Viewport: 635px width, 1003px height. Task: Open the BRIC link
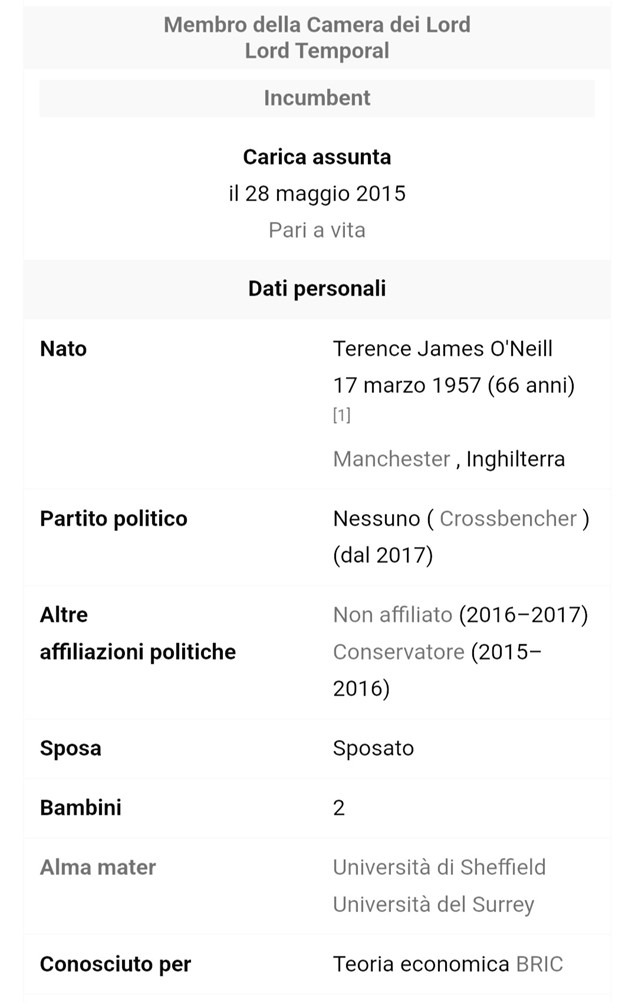pyautogui.click(x=539, y=965)
